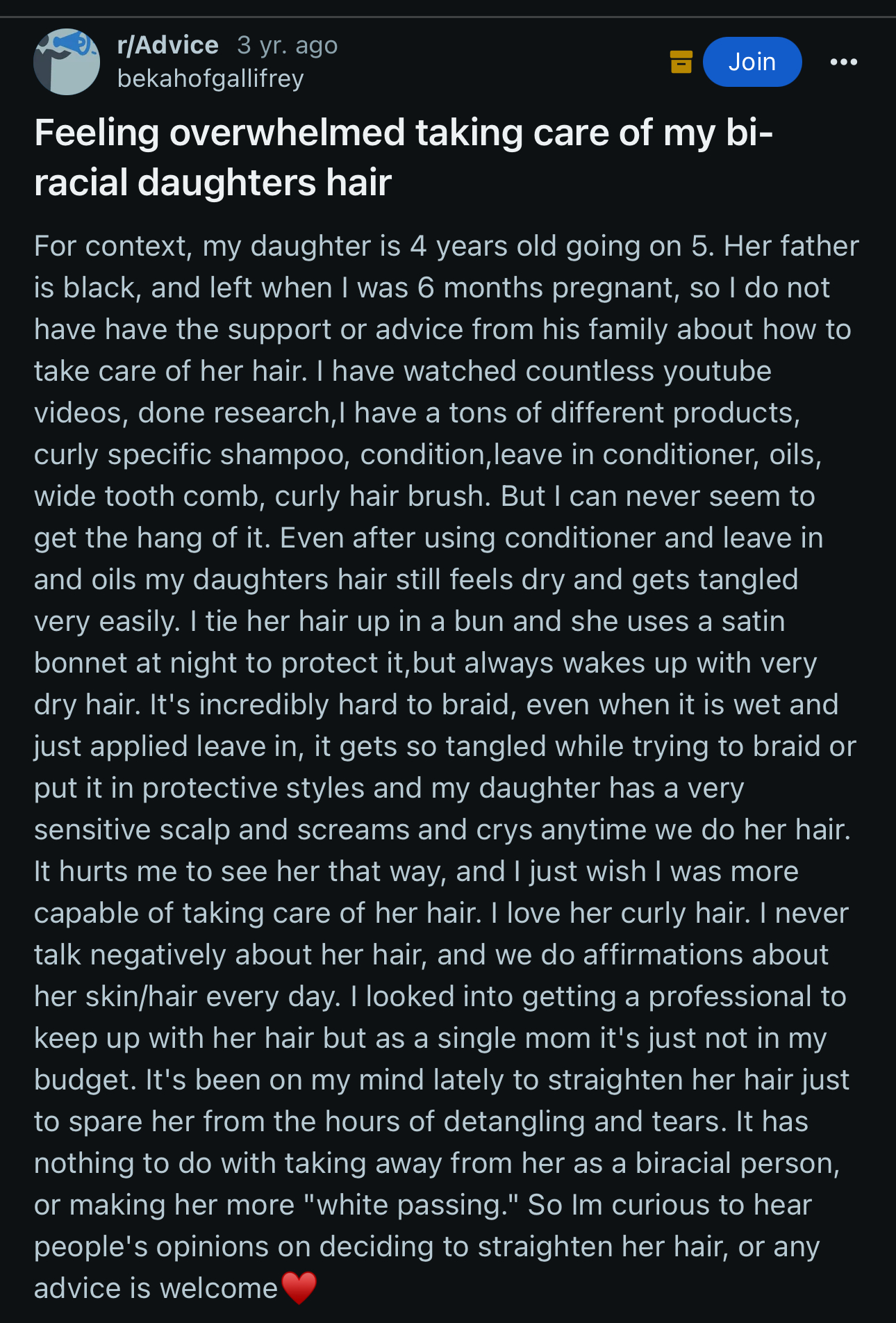Viewport: 896px width, 1323px height.
Task: Open the post overflow menu
Action: [x=843, y=63]
